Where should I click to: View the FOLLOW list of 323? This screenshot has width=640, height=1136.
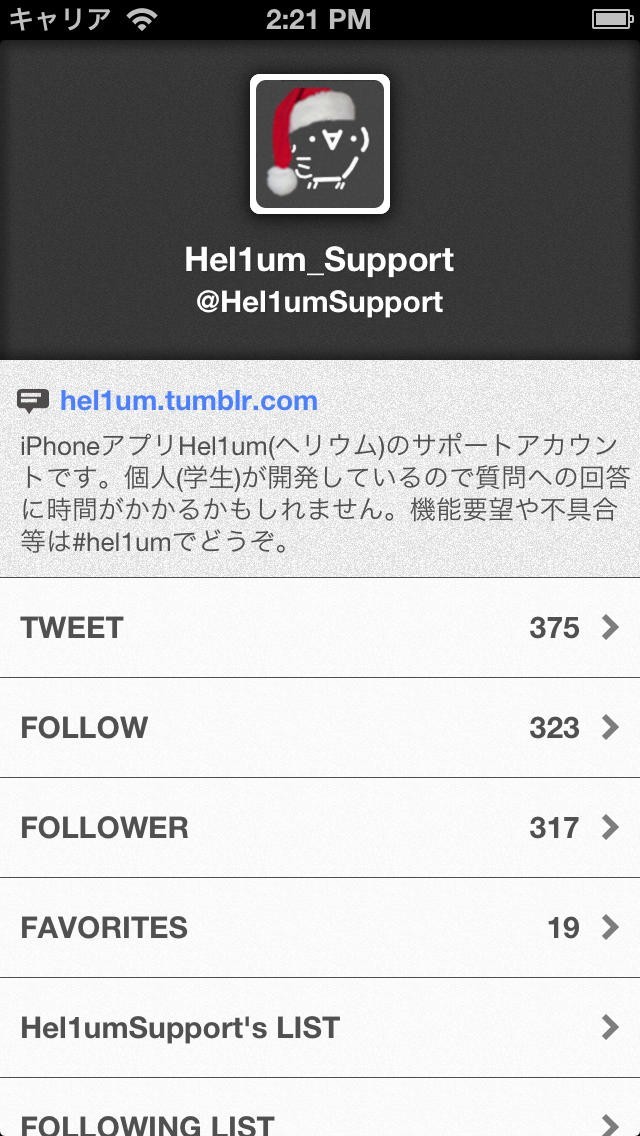320,727
